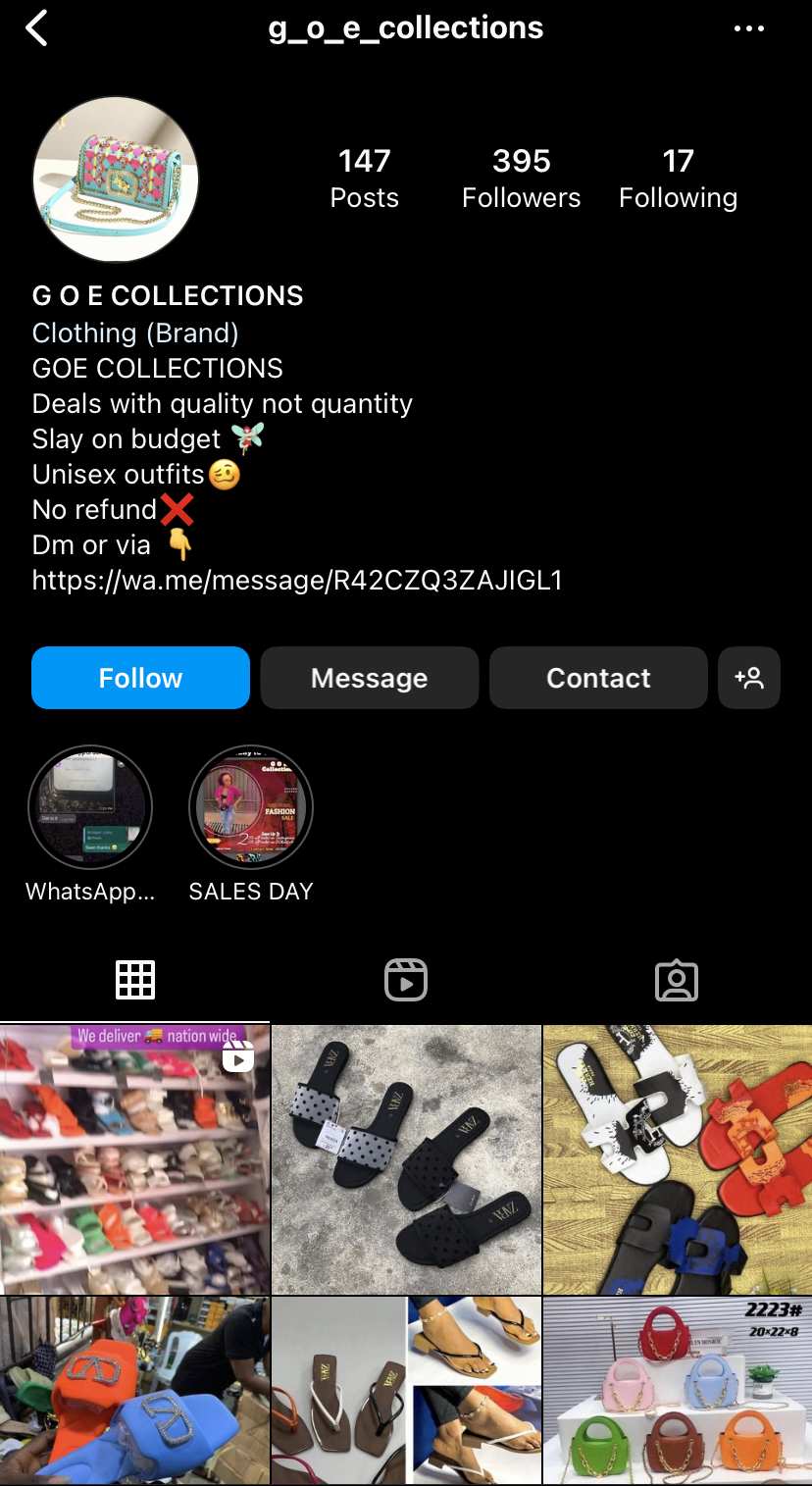Play the reel marked with the reel icon
The image size is (812, 1486).
pos(135,1158)
